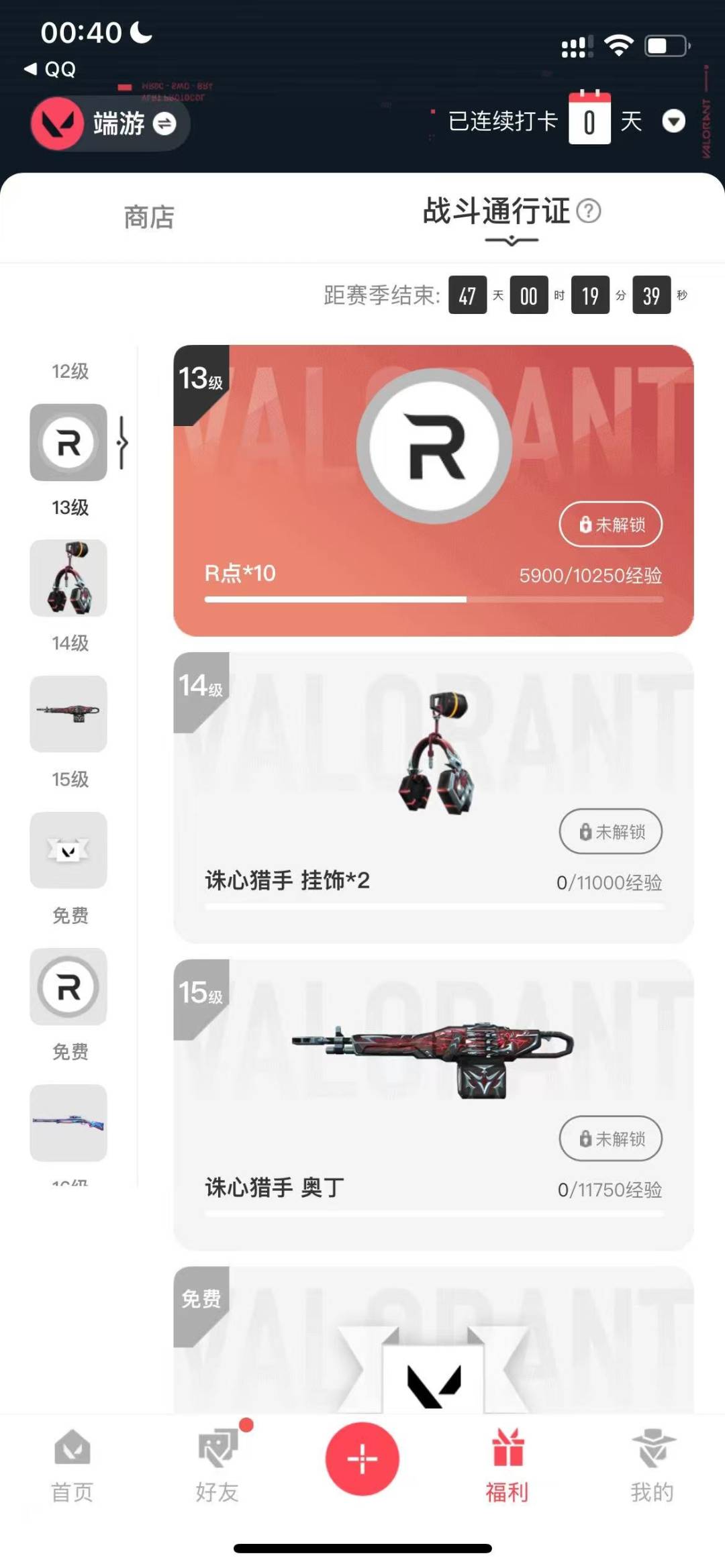Viewport: 725px width, 1568px height.
Task: Open the 战斗通行证 help question mark
Action: tap(589, 211)
